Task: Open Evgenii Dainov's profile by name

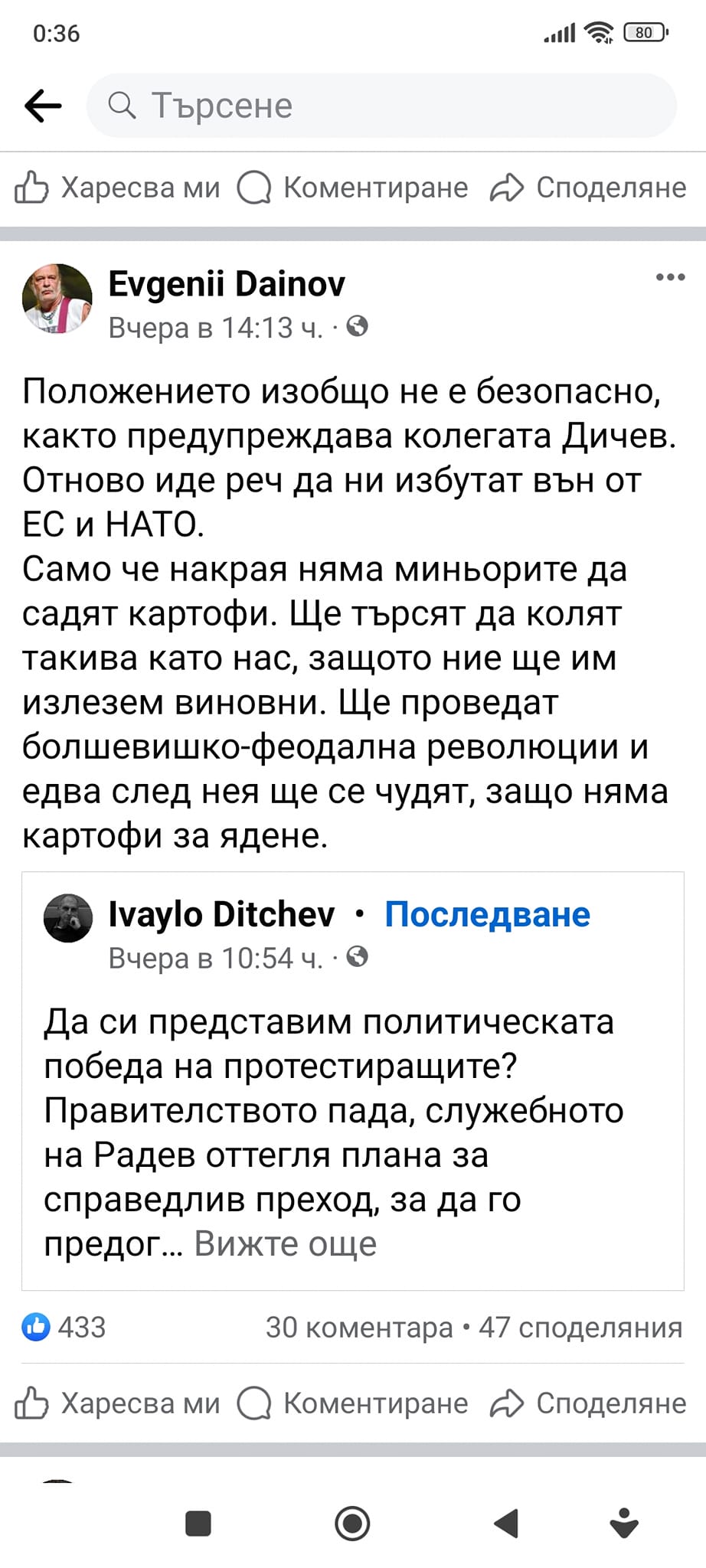Action: pos(227,284)
